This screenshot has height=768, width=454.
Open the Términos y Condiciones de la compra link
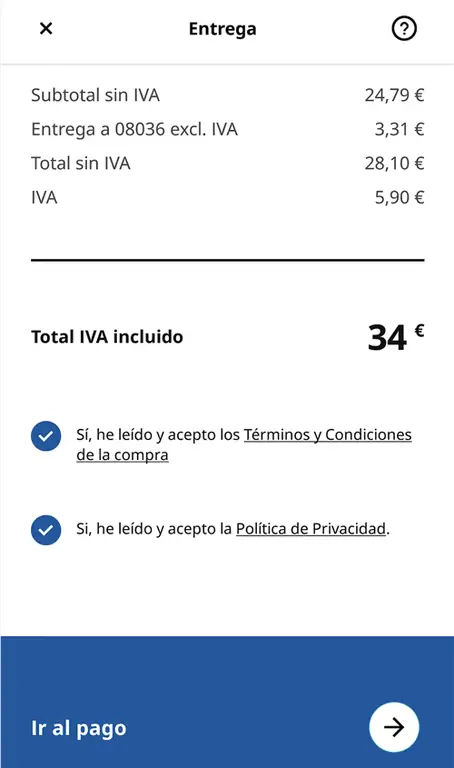(x=244, y=445)
